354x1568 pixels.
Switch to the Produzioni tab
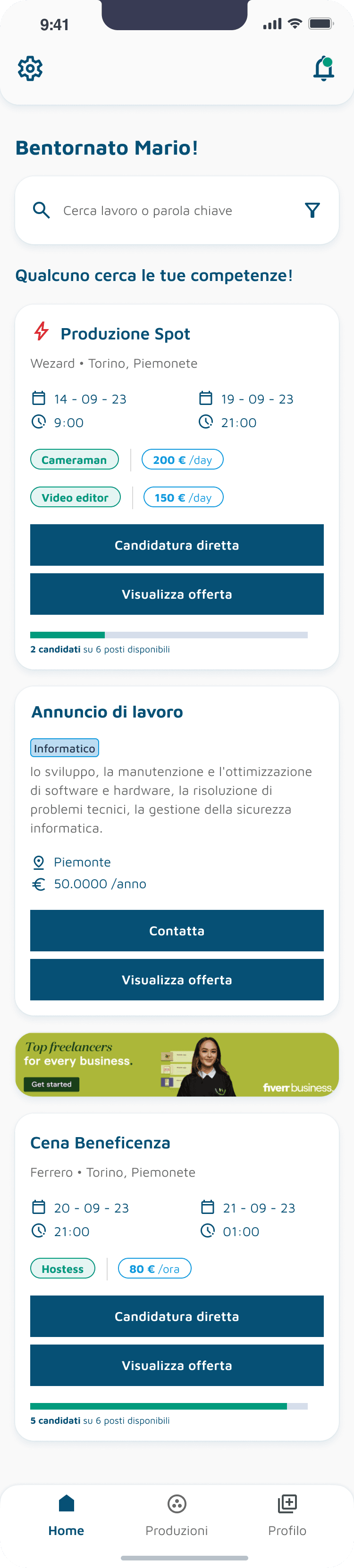tap(177, 1515)
